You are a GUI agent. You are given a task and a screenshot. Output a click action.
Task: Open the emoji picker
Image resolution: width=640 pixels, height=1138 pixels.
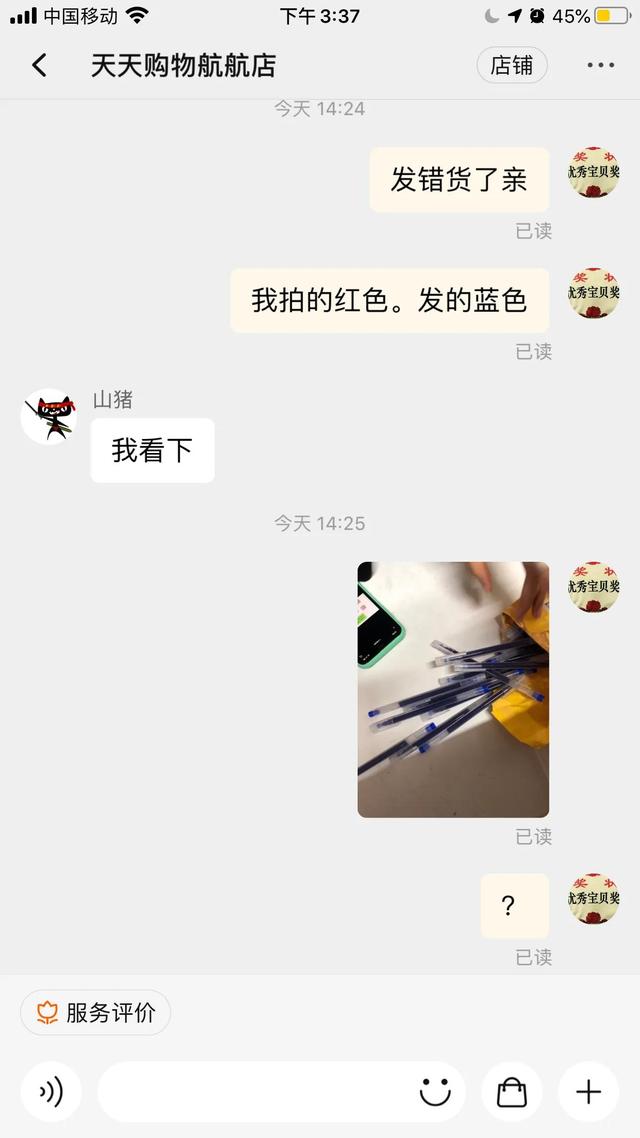(435, 1092)
